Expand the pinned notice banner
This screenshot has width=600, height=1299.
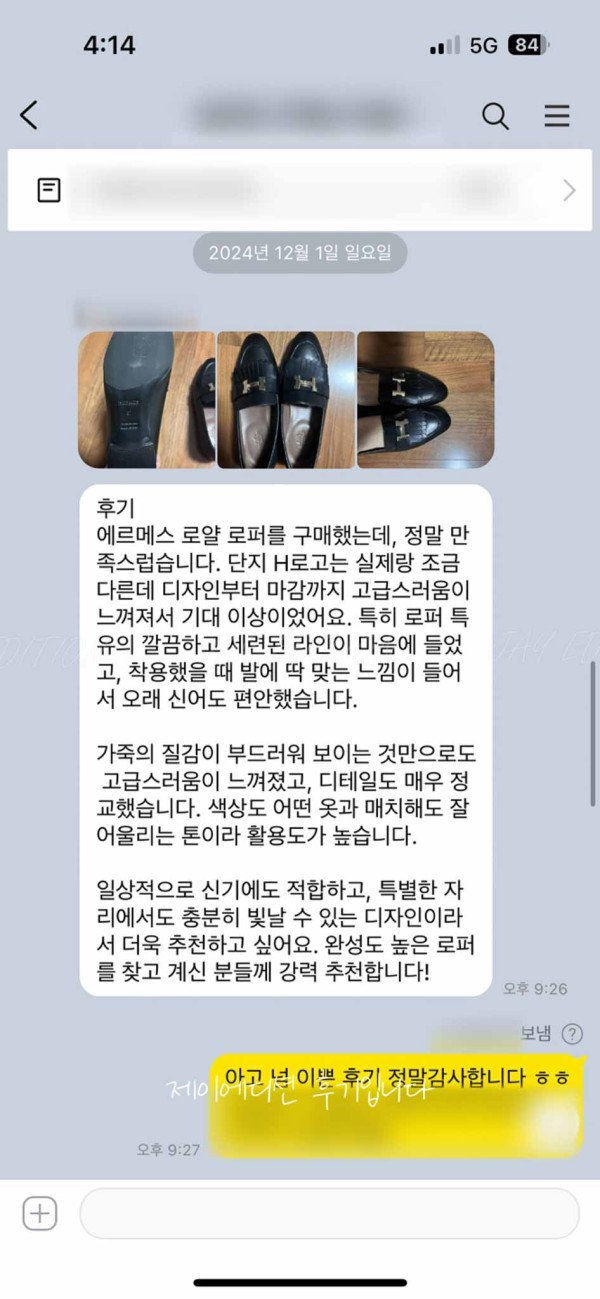(x=569, y=190)
